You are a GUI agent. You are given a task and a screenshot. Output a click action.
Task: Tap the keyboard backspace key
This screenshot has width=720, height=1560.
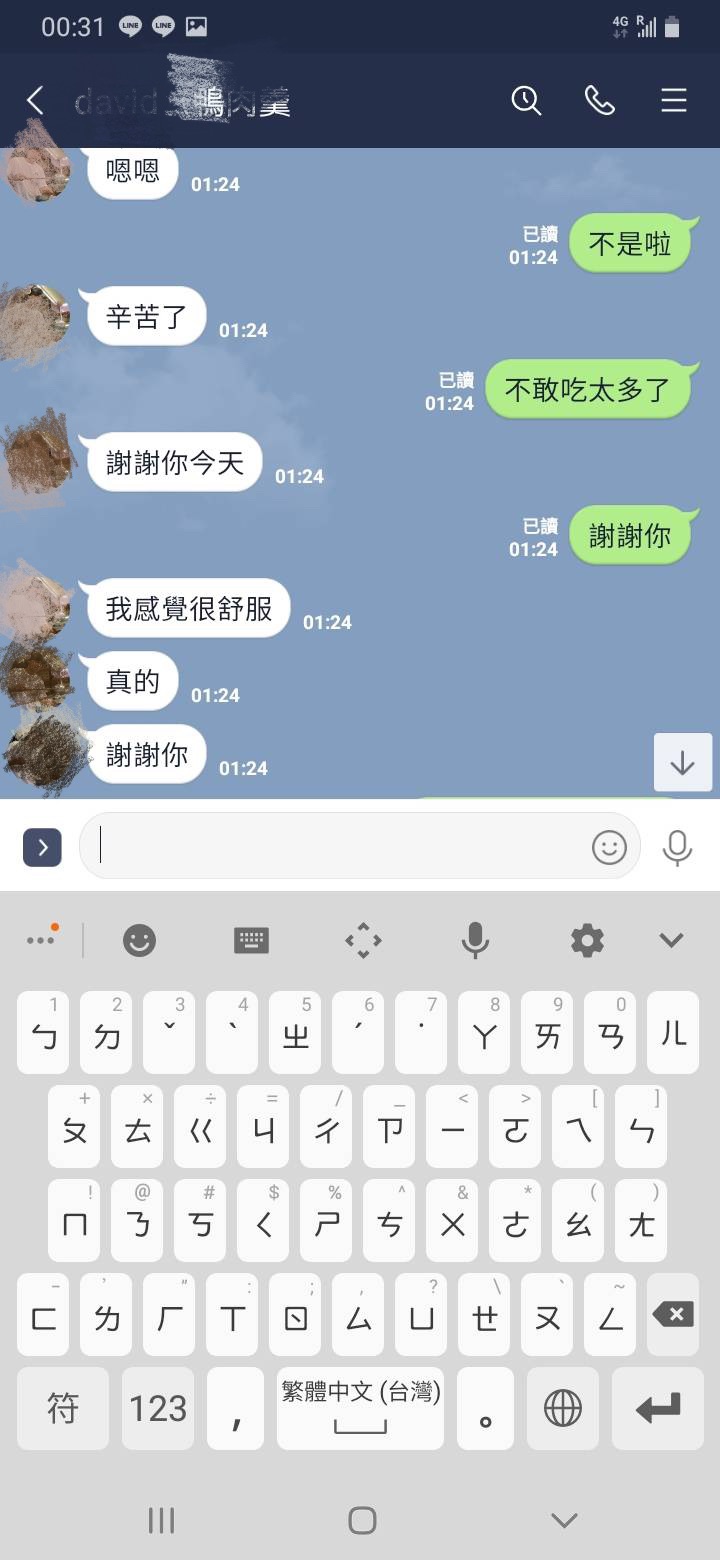click(x=673, y=1314)
